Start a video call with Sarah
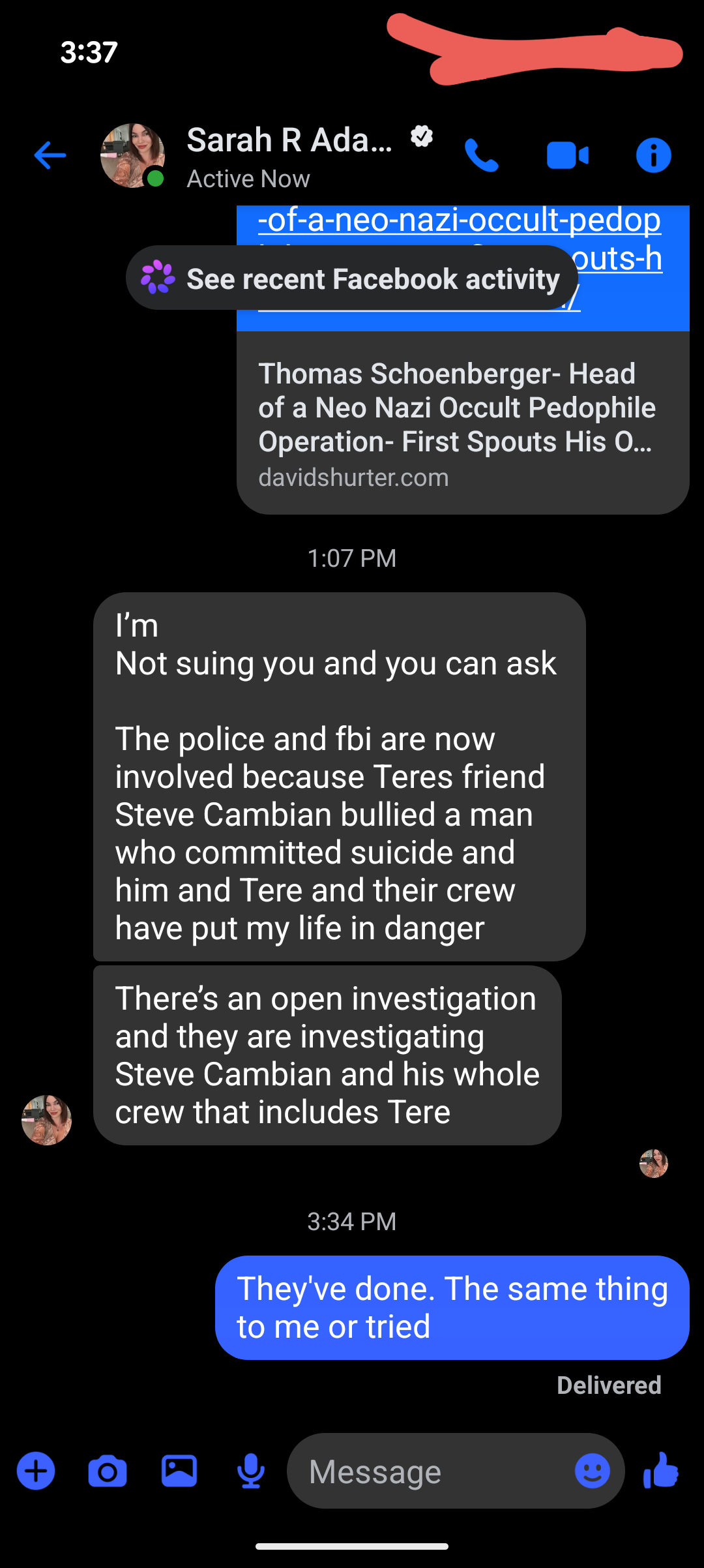704x1568 pixels. 567,156
